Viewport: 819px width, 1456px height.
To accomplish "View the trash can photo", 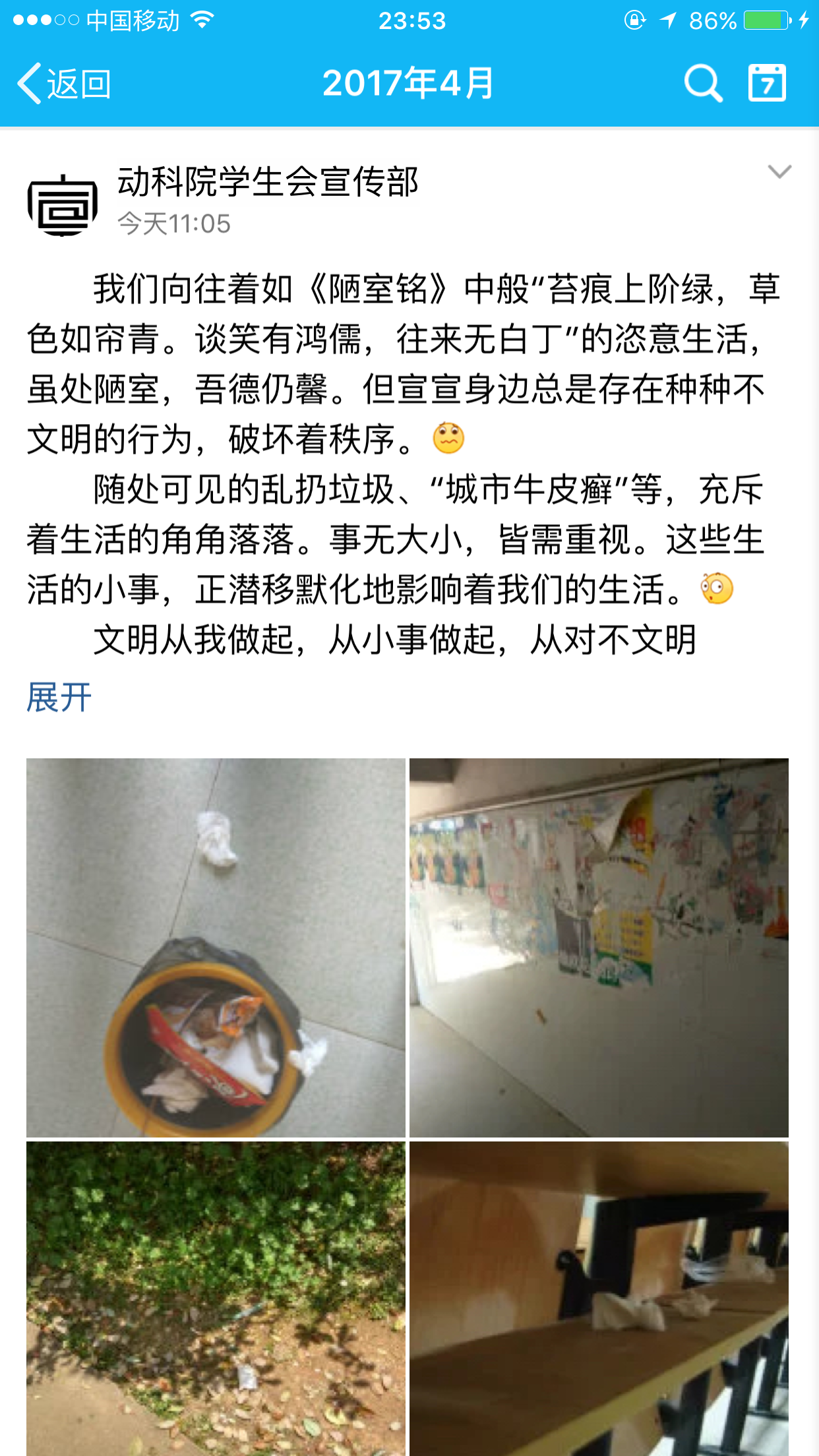I will pyautogui.click(x=216, y=948).
